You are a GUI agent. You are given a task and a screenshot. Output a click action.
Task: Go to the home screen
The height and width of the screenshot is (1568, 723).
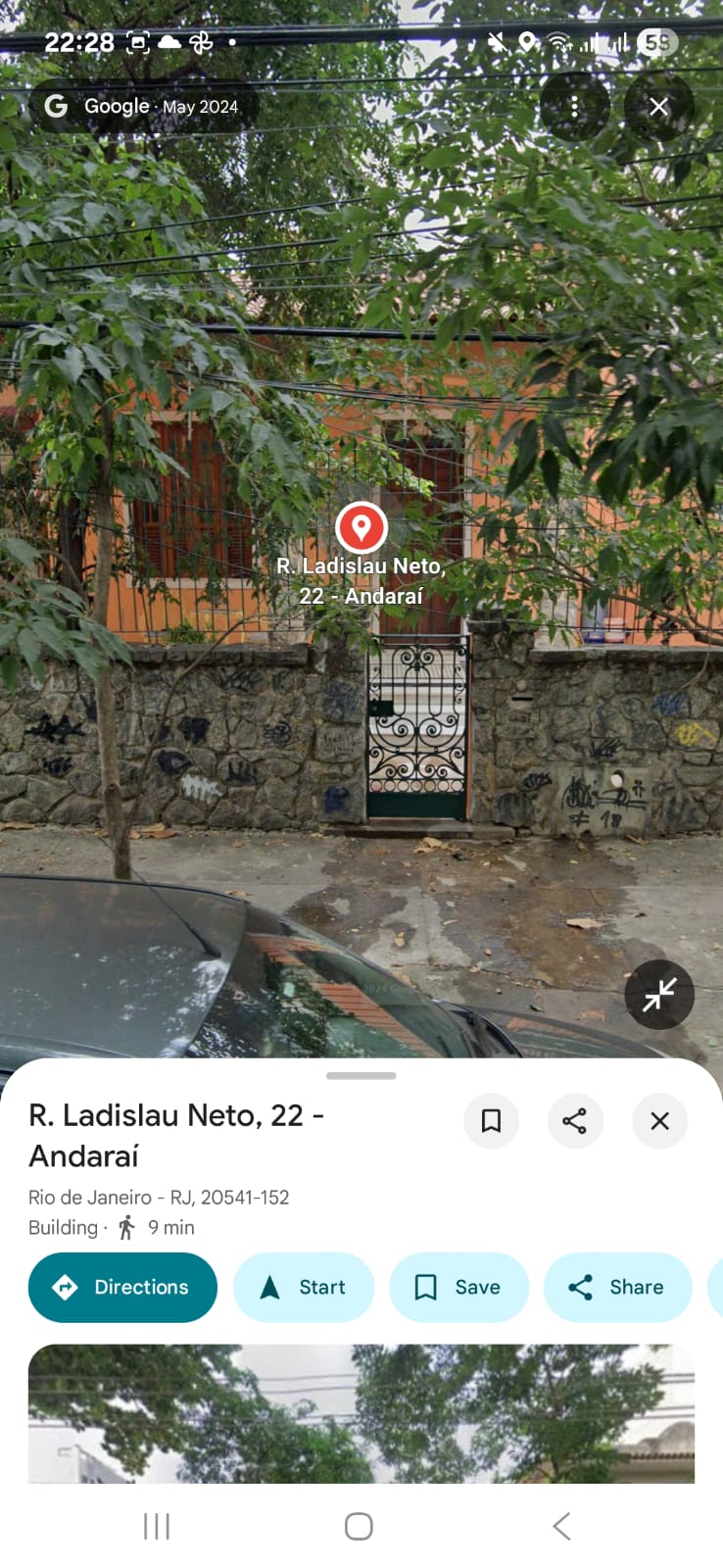tap(359, 1526)
